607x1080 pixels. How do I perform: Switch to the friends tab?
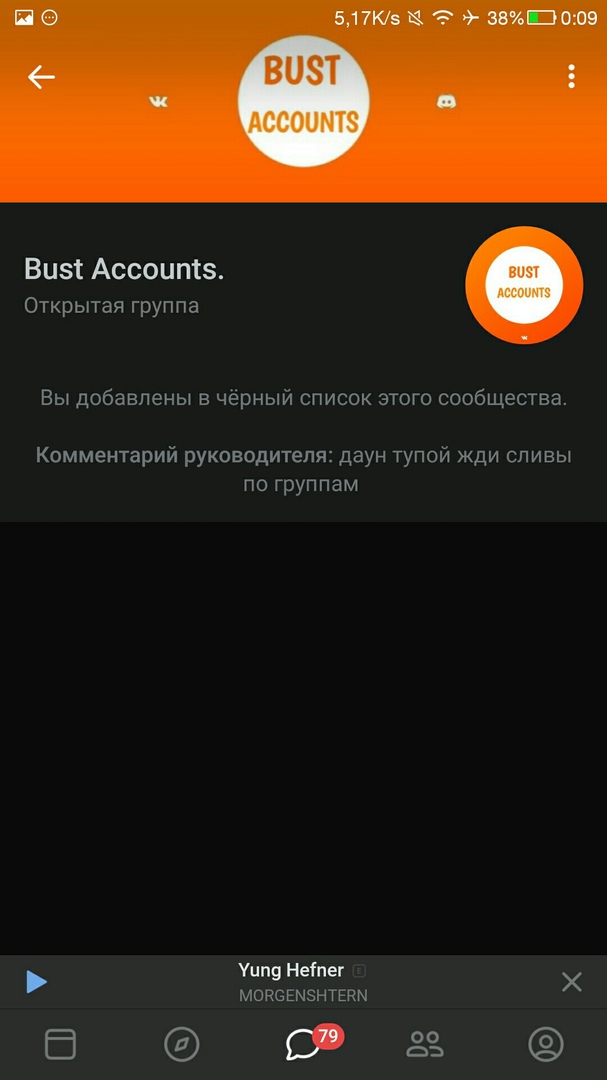(425, 1044)
